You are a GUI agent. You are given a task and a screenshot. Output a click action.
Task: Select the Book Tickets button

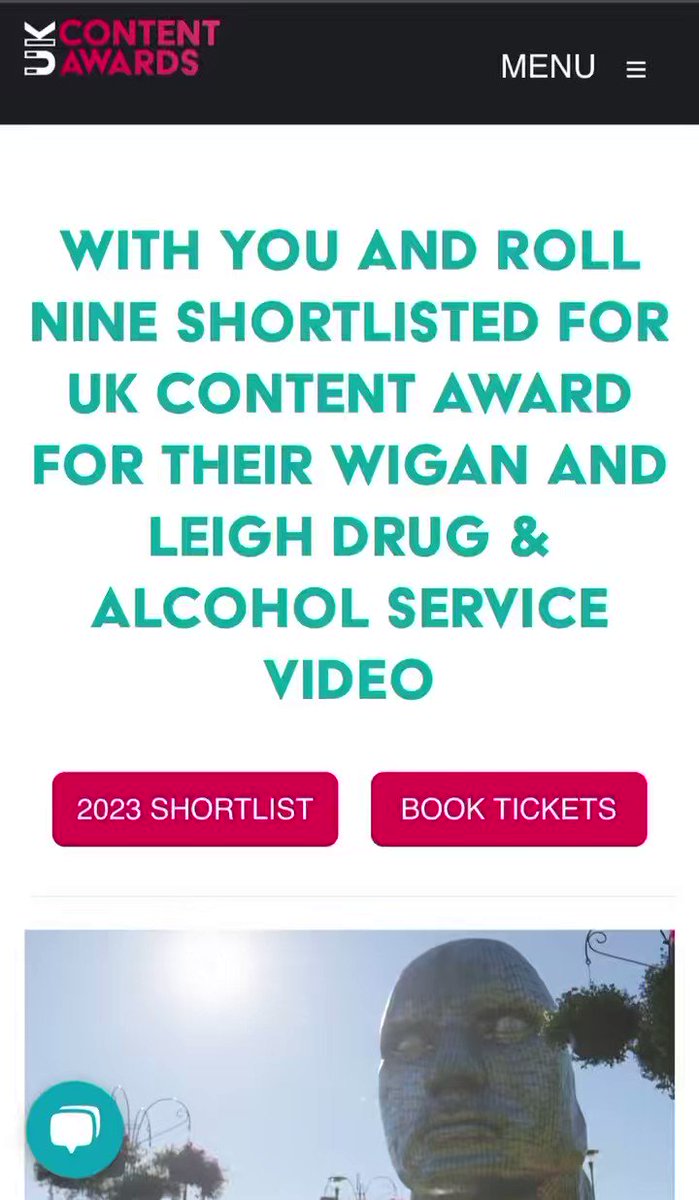509,808
